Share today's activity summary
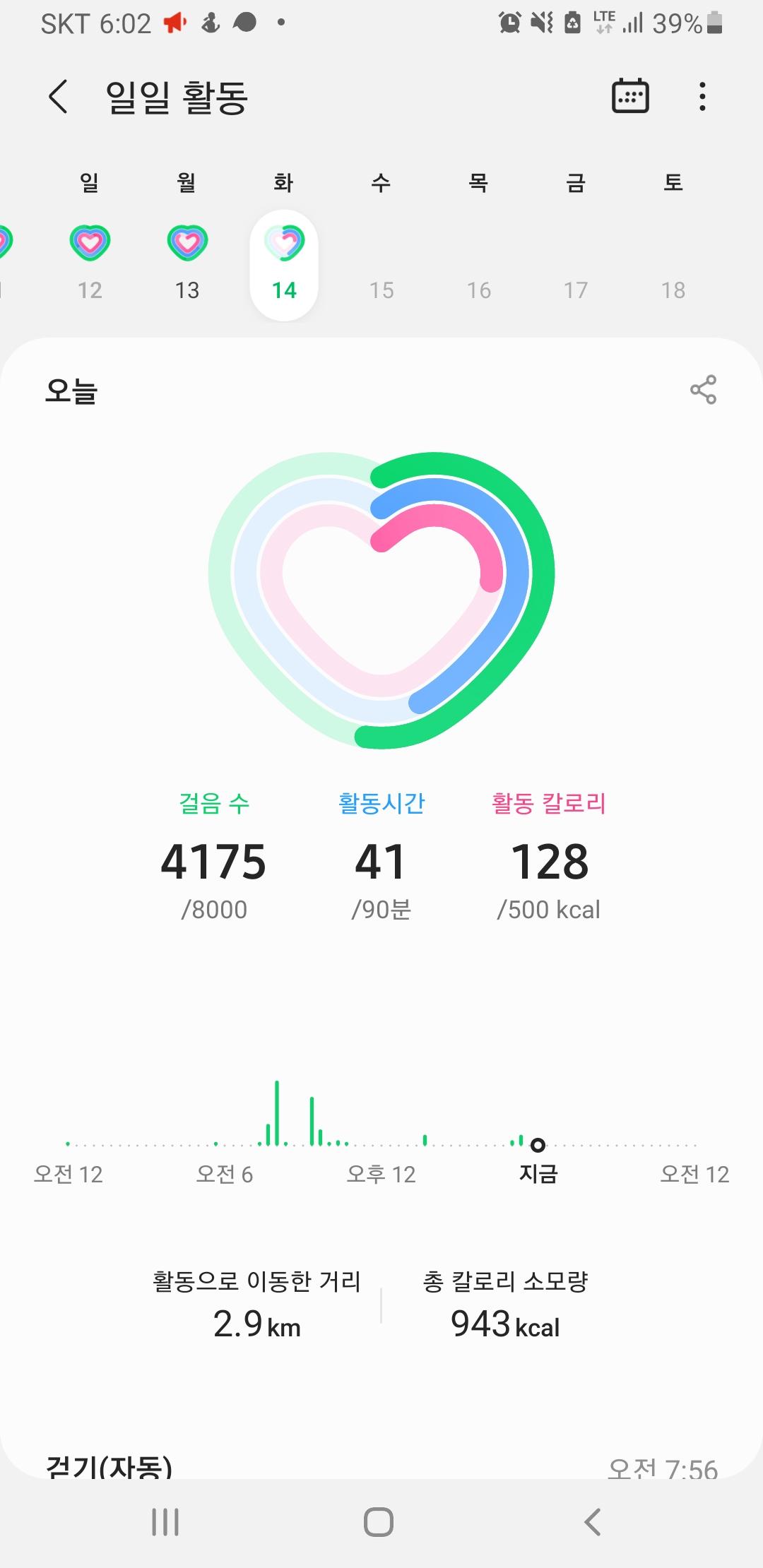Image resolution: width=763 pixels, height=1568 pixels. pyautogui.click(x=703, y=389)
